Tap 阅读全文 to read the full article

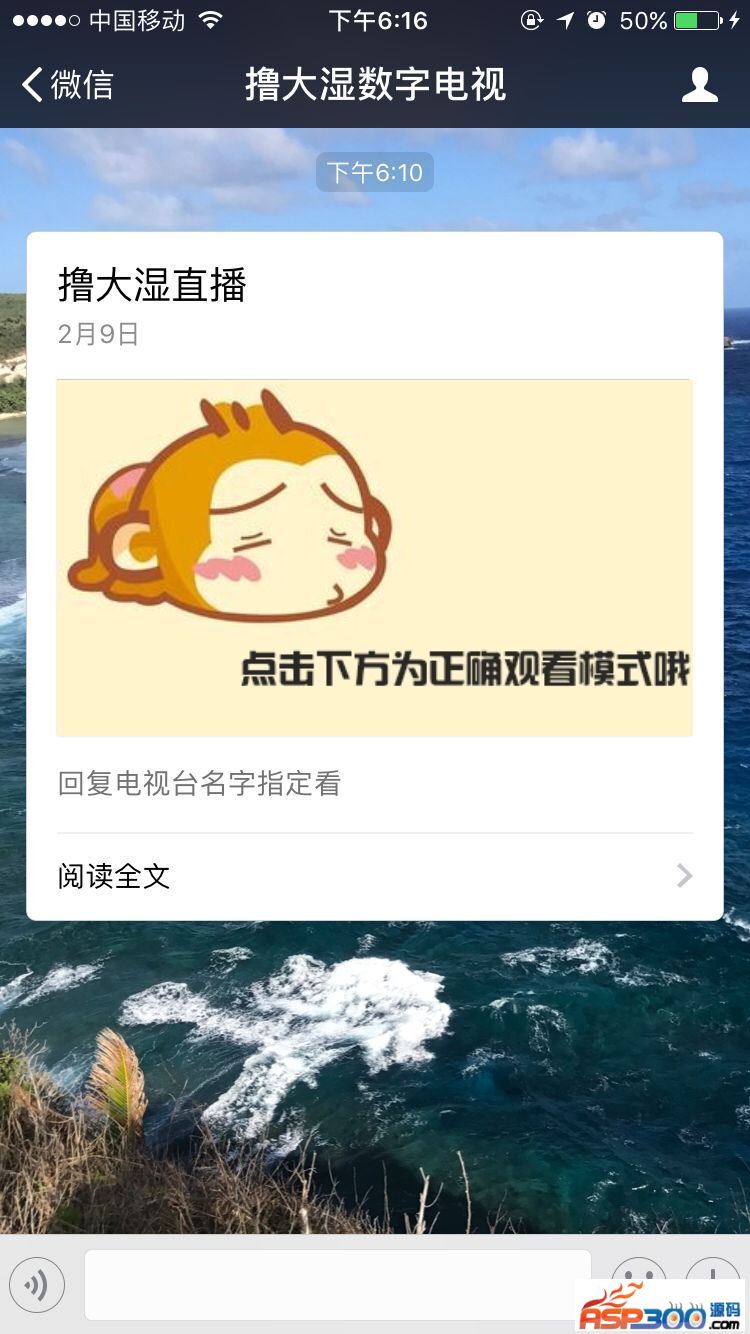pyautogui.click(x=374, y=876)
